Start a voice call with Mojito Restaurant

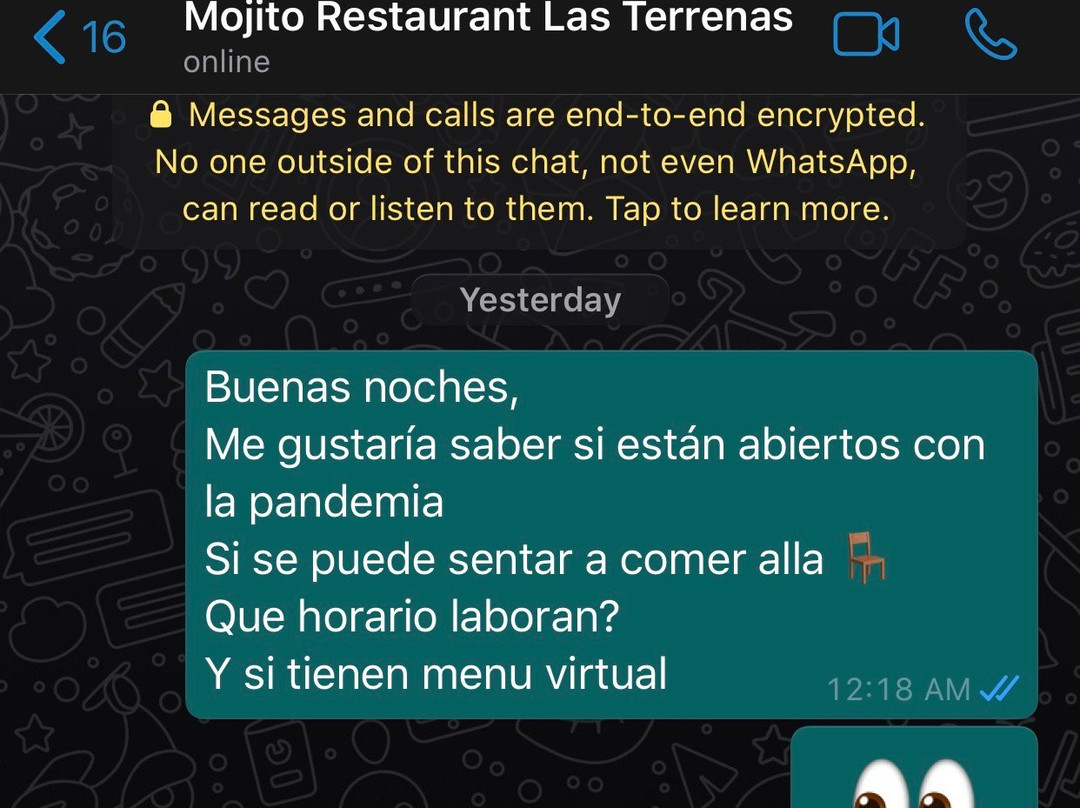[x=990, y=36]
